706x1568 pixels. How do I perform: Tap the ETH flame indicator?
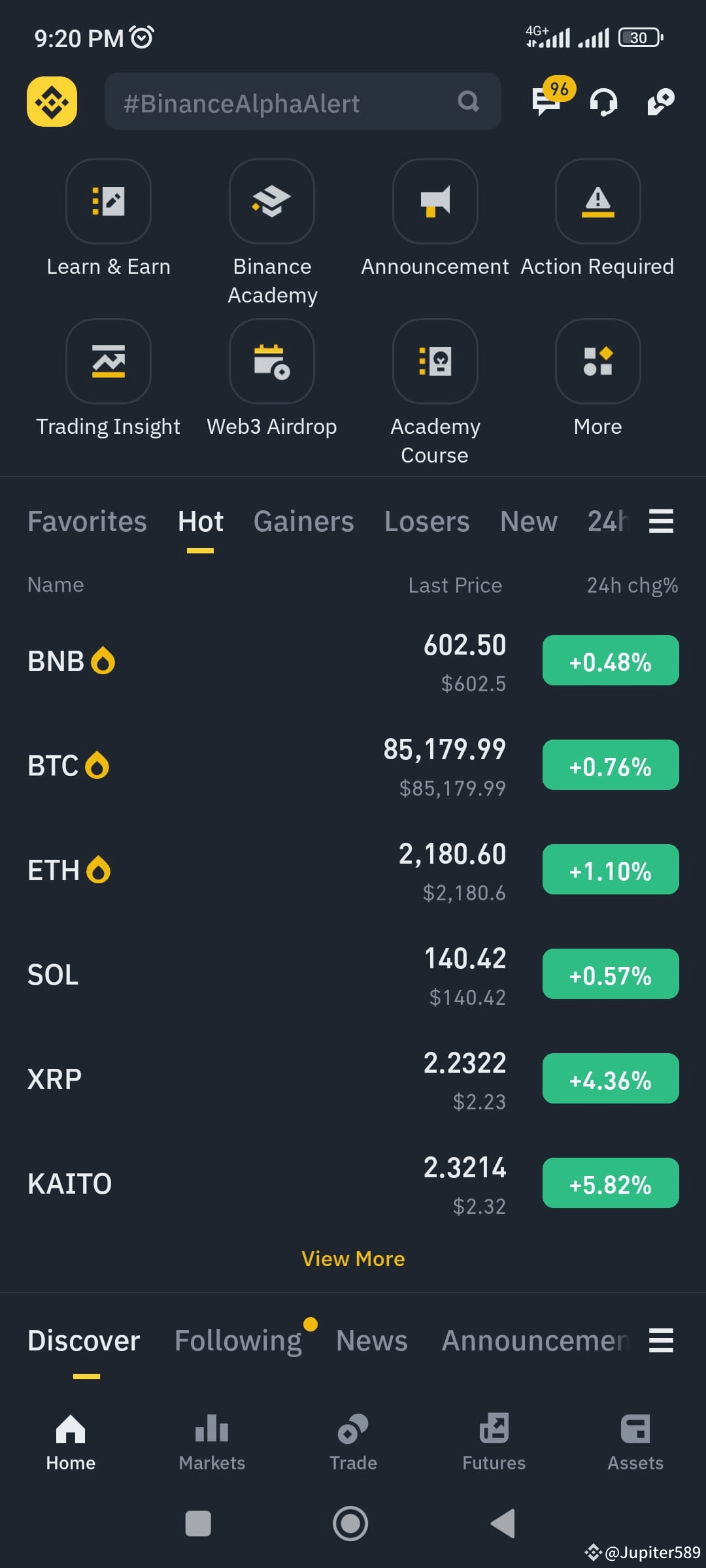(99, 870)
